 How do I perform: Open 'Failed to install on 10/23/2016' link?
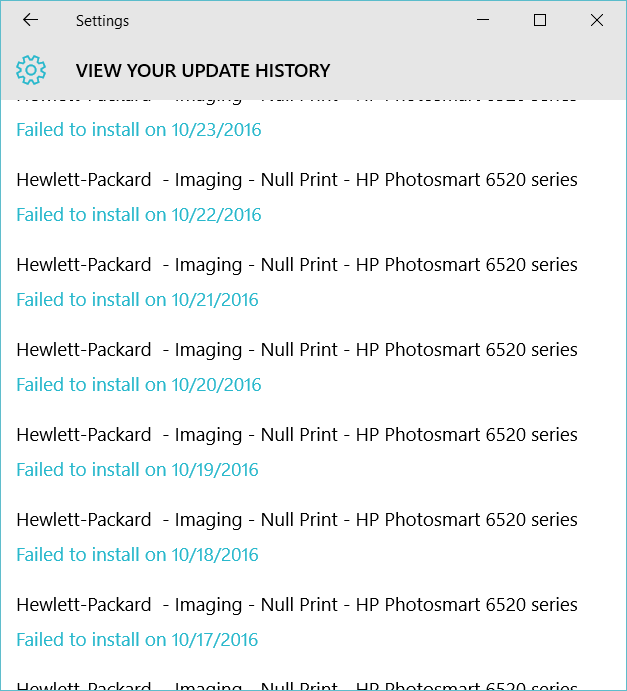tap(138, 130)
